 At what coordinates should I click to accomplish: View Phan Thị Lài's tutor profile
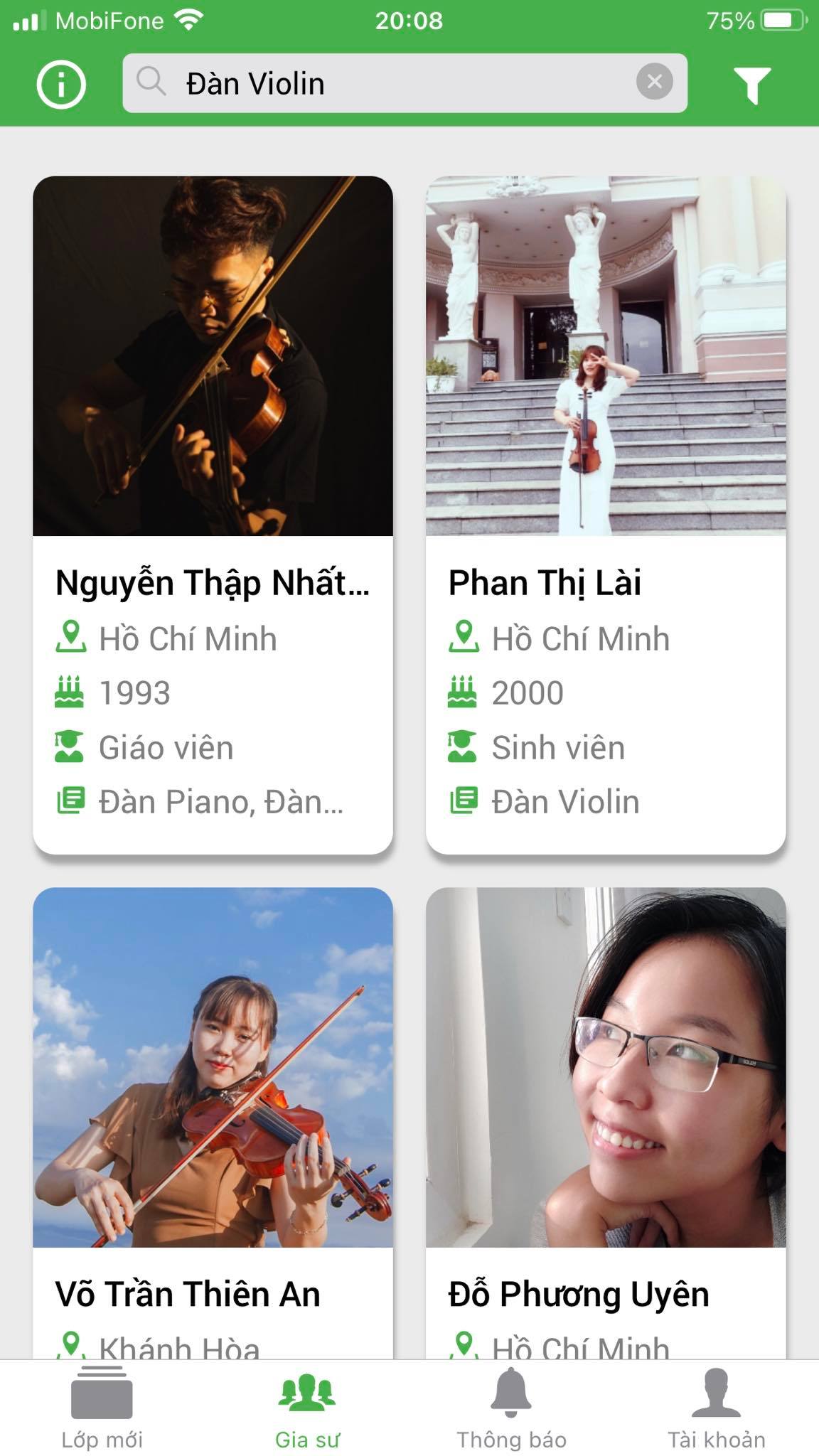pos(606,515)
